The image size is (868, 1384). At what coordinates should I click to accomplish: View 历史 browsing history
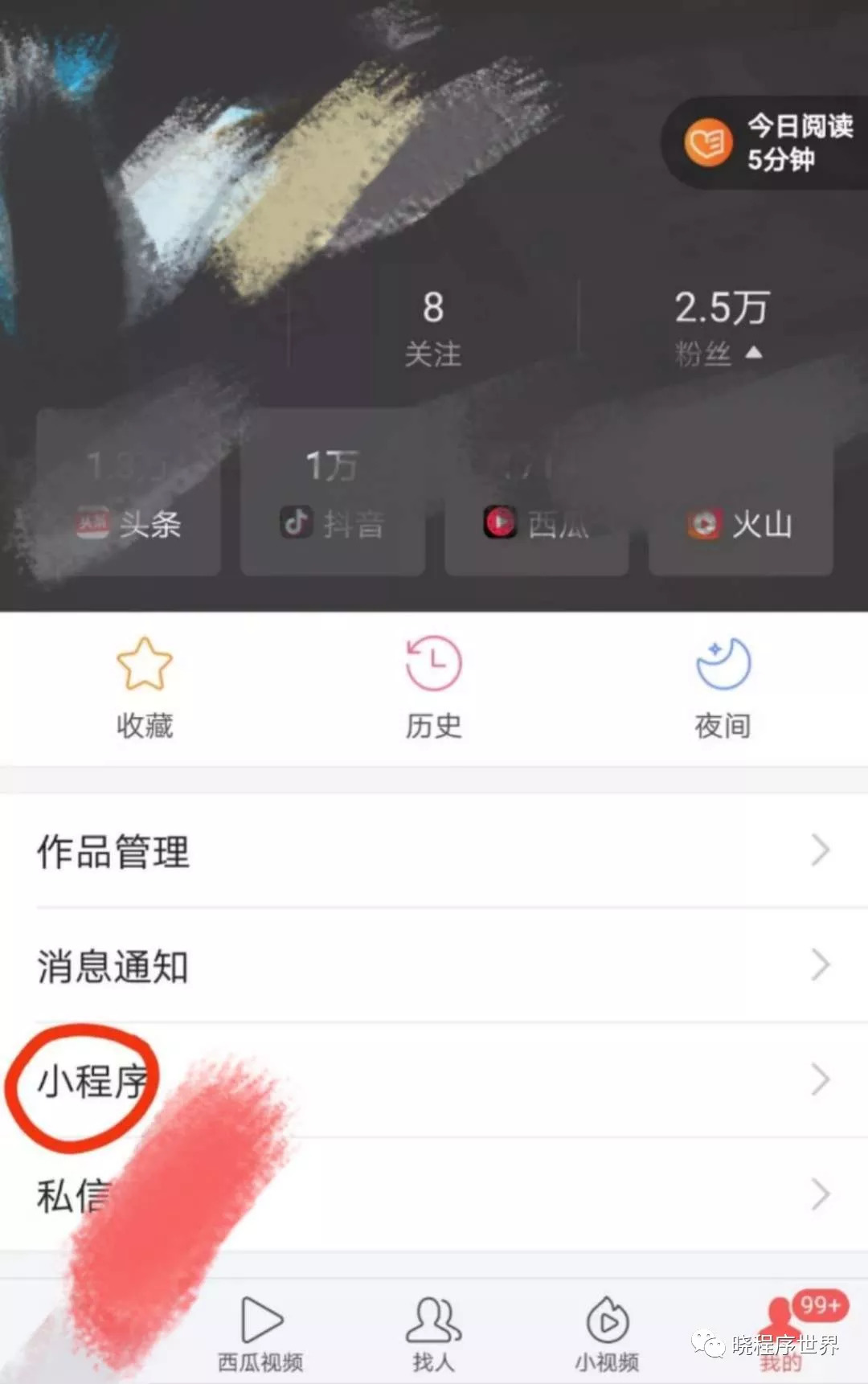433,688
